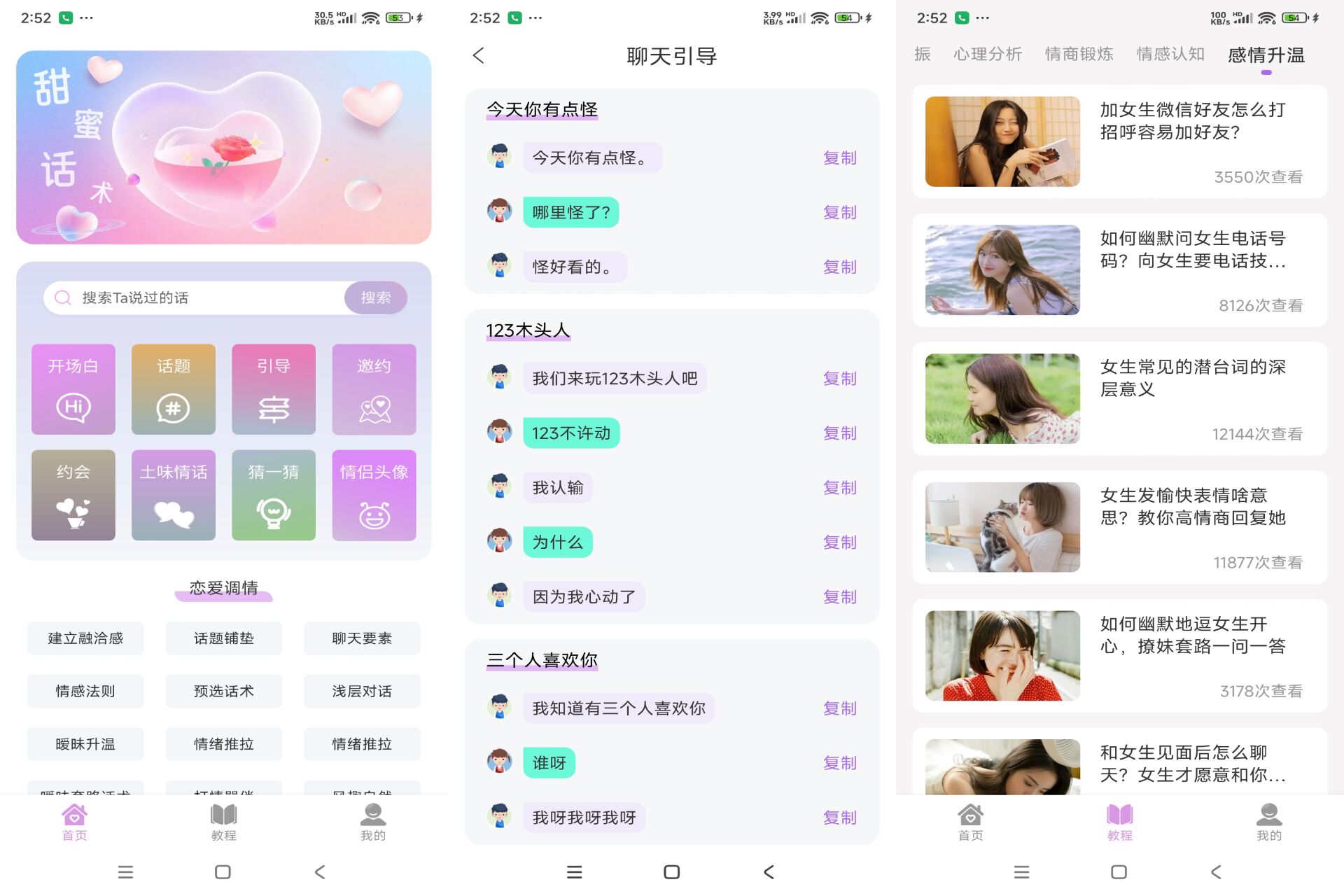
Task: Open the article 女生发愉快表情啥意思
Action: pyautogui.click(x=1119, y=526)
